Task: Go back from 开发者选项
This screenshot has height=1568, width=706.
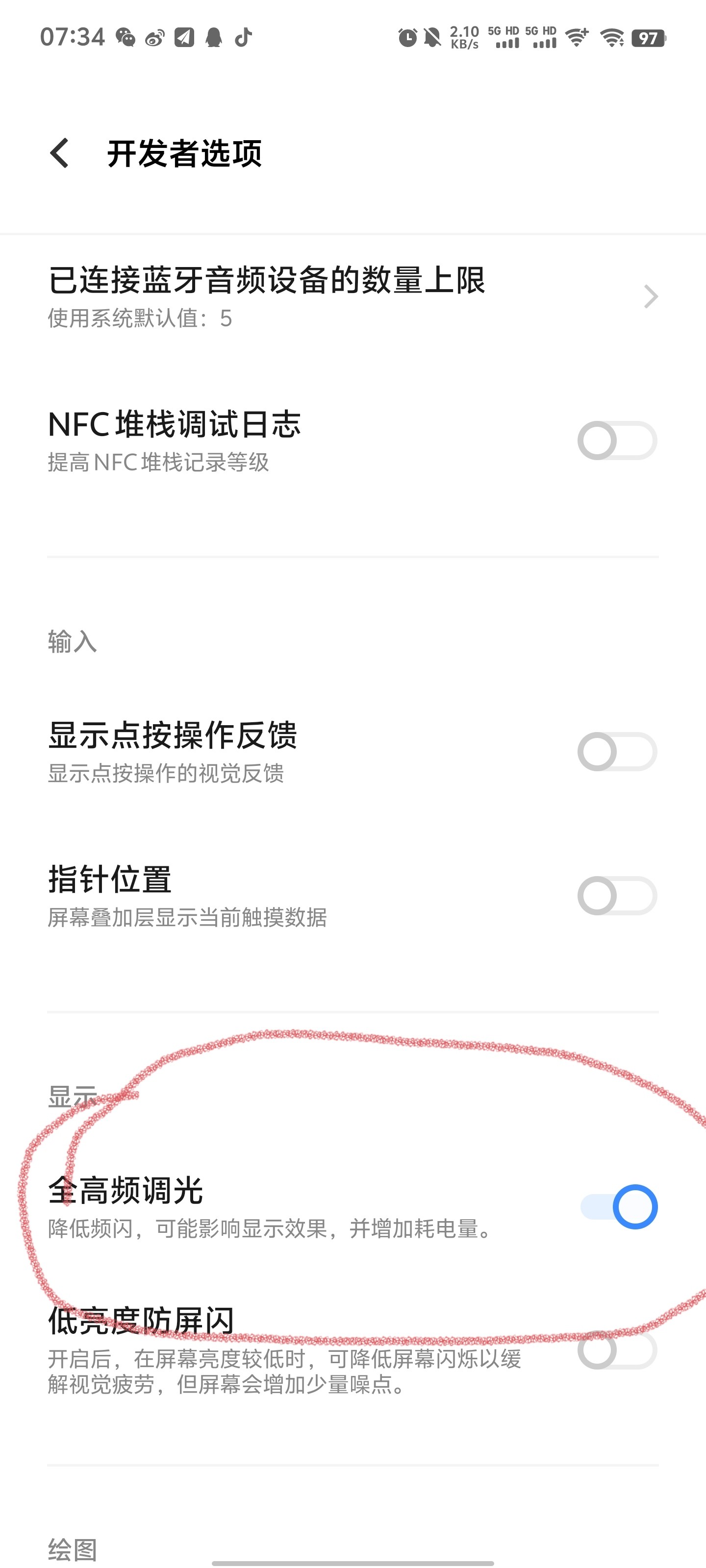Action: [60, 153]
